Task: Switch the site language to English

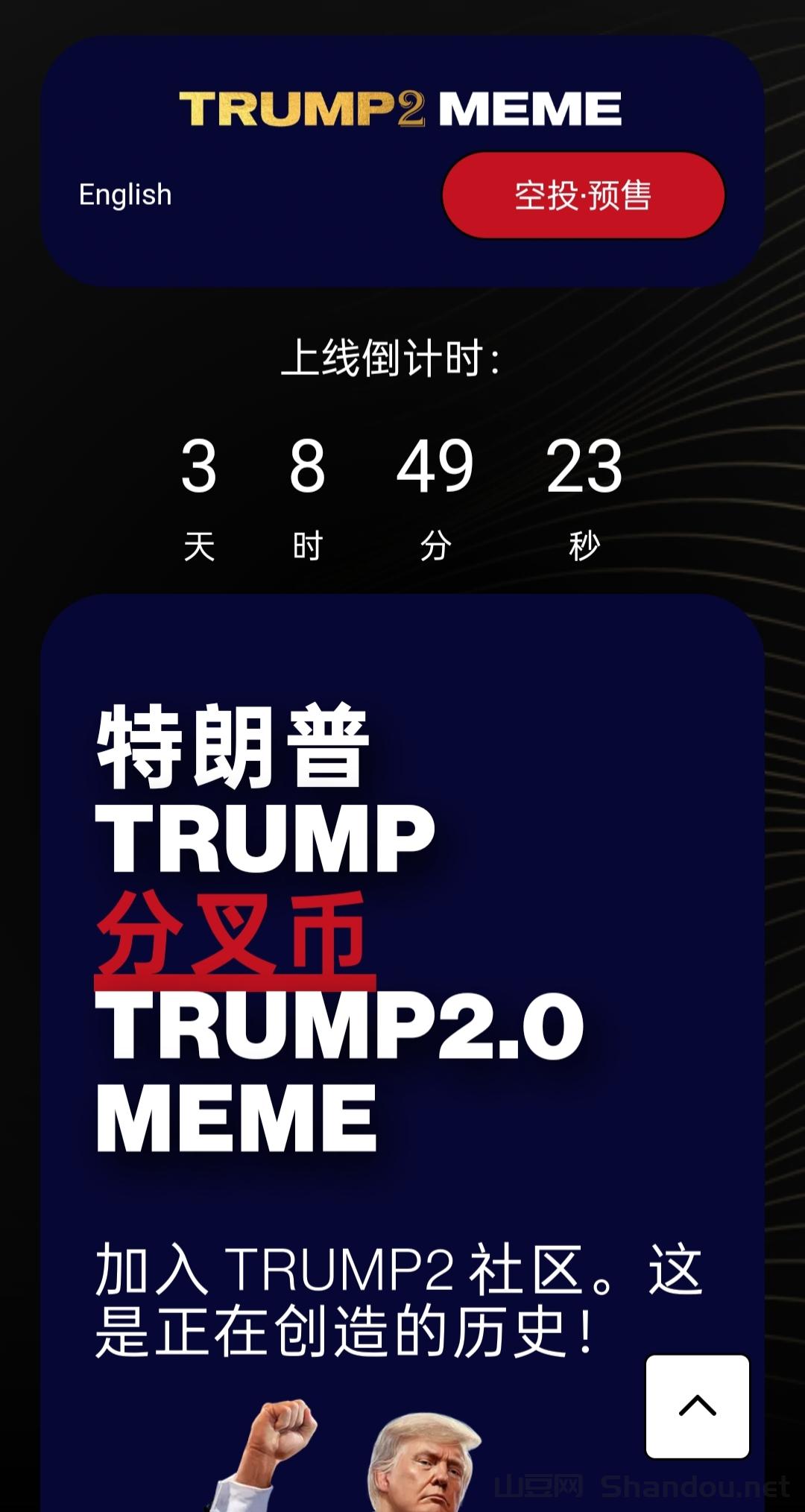Action: pos(125,194)
